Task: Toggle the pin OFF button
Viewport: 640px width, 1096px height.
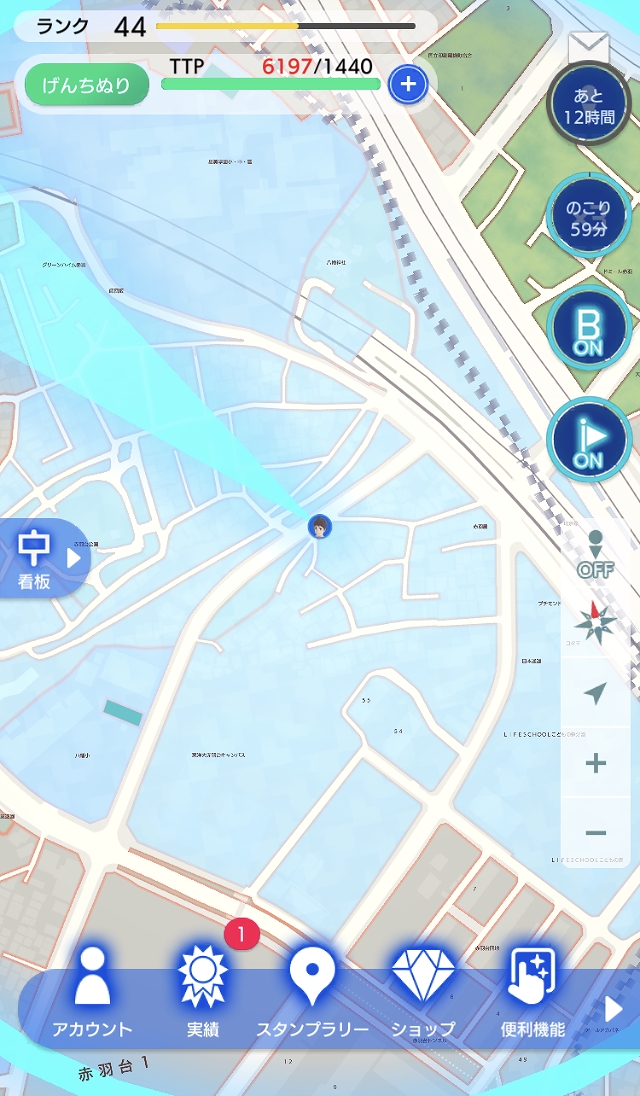Action: click(x=596, y=554)
